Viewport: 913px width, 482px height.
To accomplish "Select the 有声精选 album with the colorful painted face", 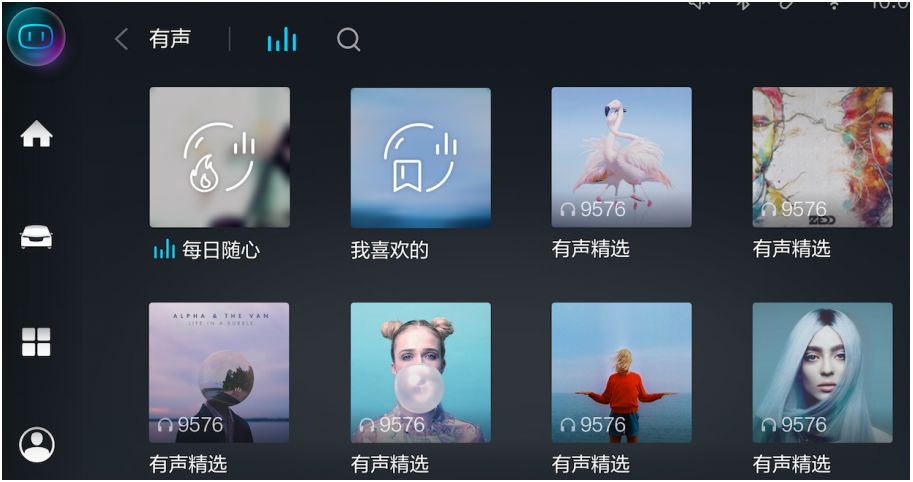I will (x=822, y=157).
